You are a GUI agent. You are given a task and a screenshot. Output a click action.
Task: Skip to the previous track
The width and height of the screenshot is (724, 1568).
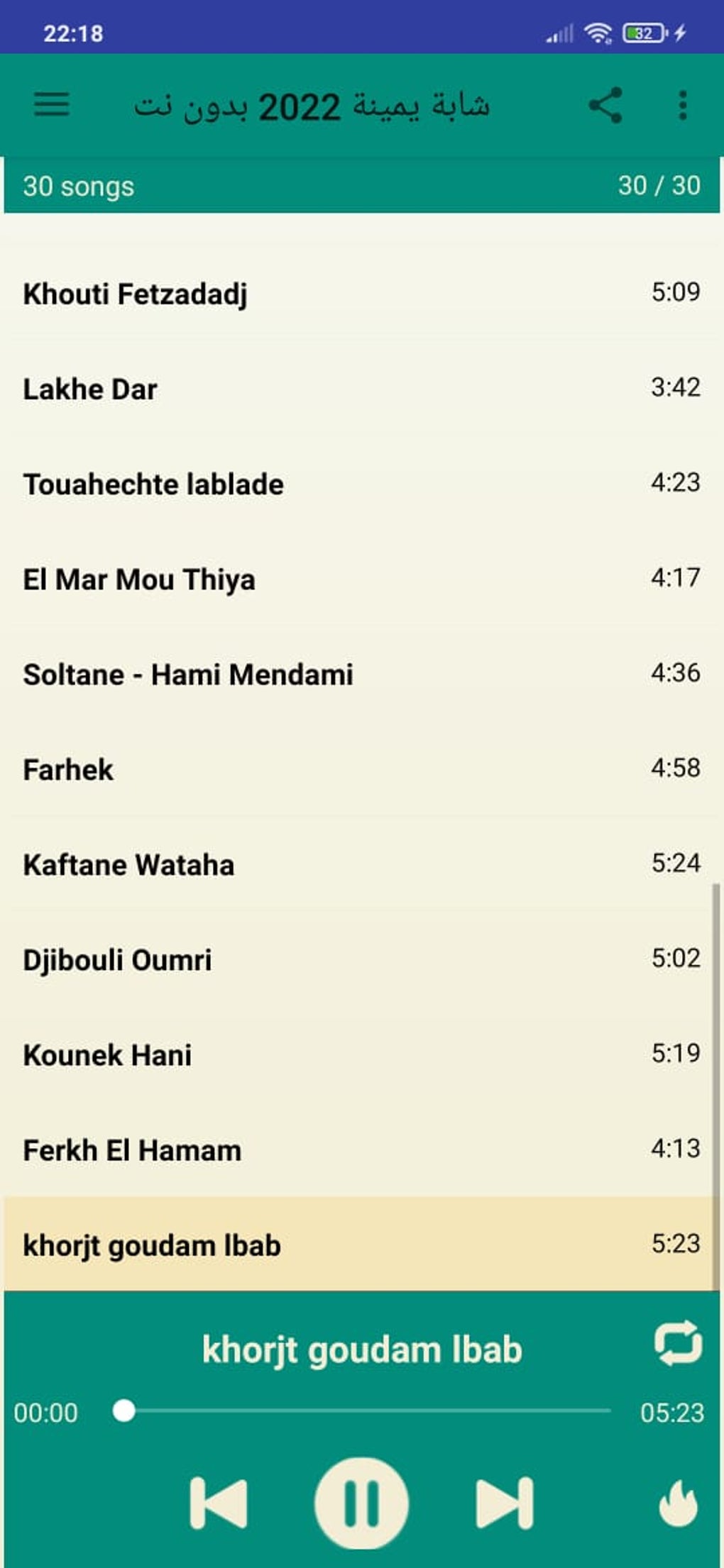click(219, 1503)
